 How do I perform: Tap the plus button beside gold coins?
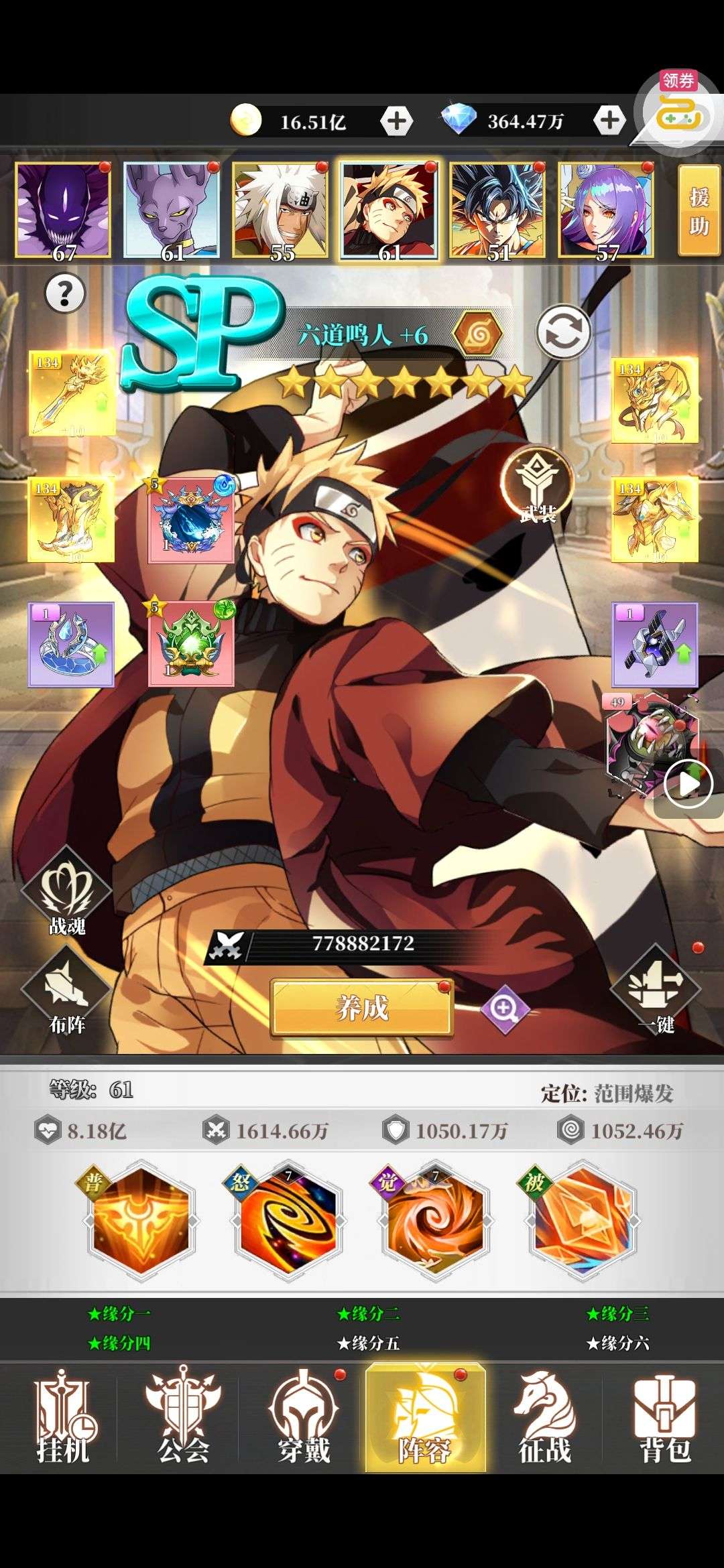396,121
